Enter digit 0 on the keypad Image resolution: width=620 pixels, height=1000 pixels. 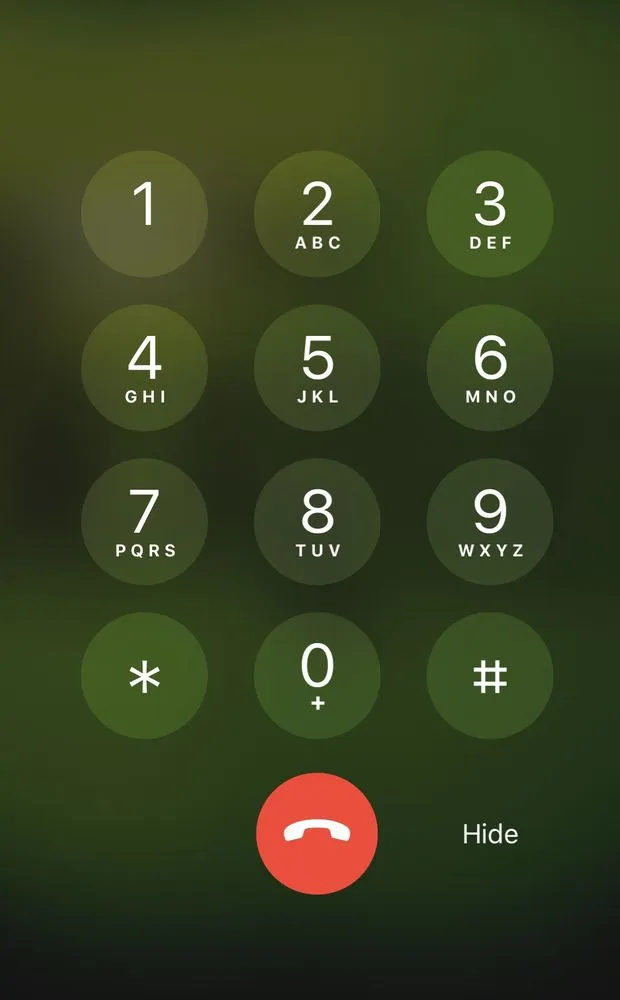point(317,675)
